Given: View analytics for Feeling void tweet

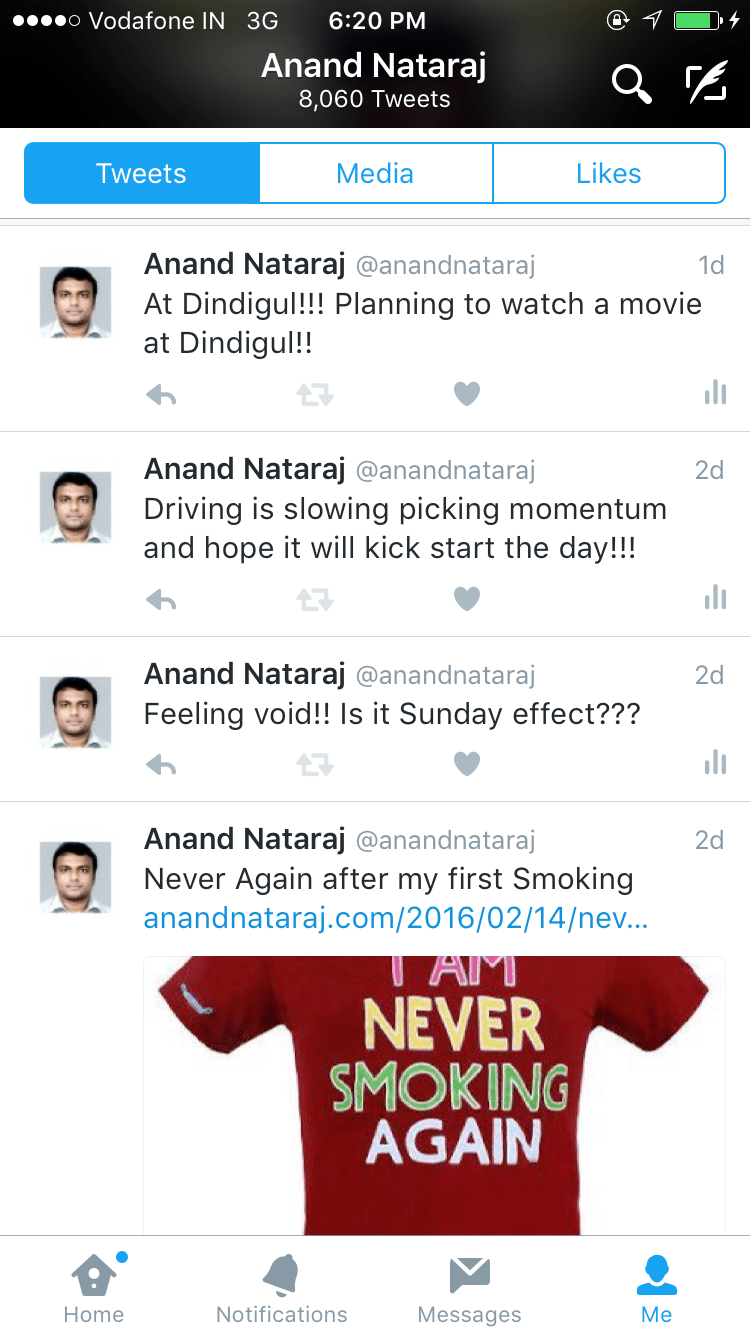Looking at the screenshot, I should [714, 763].
